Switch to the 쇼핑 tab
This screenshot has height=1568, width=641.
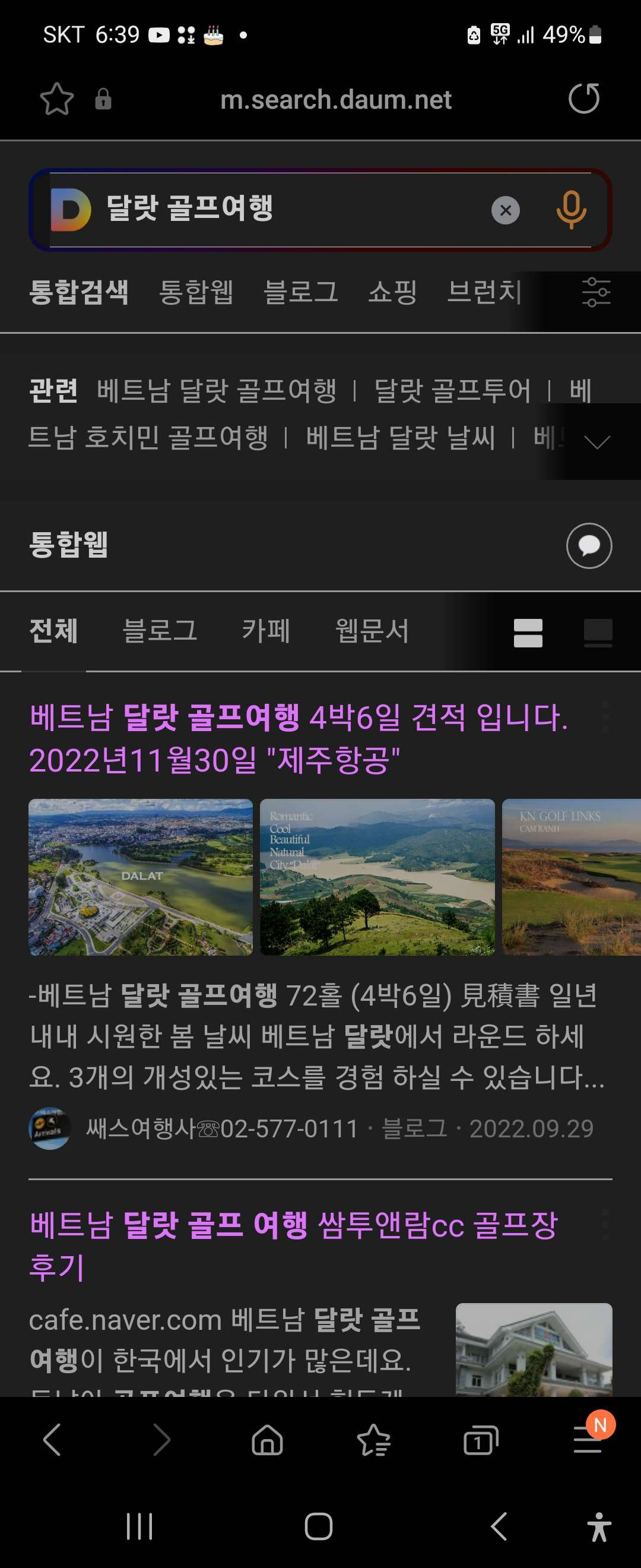point(392,292)
